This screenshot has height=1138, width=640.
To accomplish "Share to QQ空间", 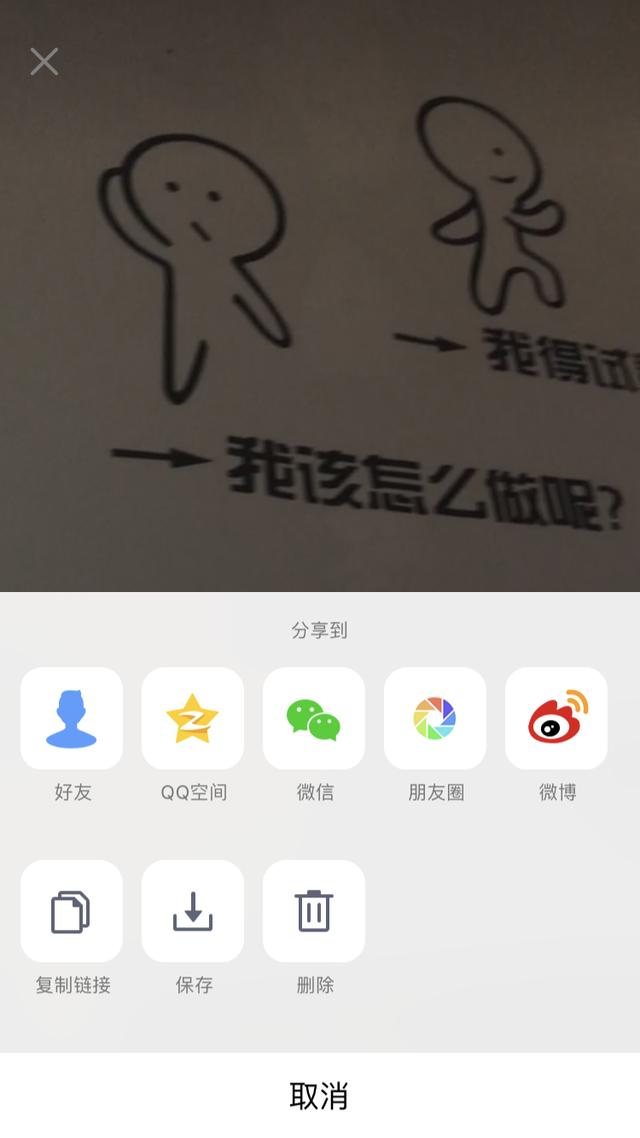I will [x=193, y=718].
